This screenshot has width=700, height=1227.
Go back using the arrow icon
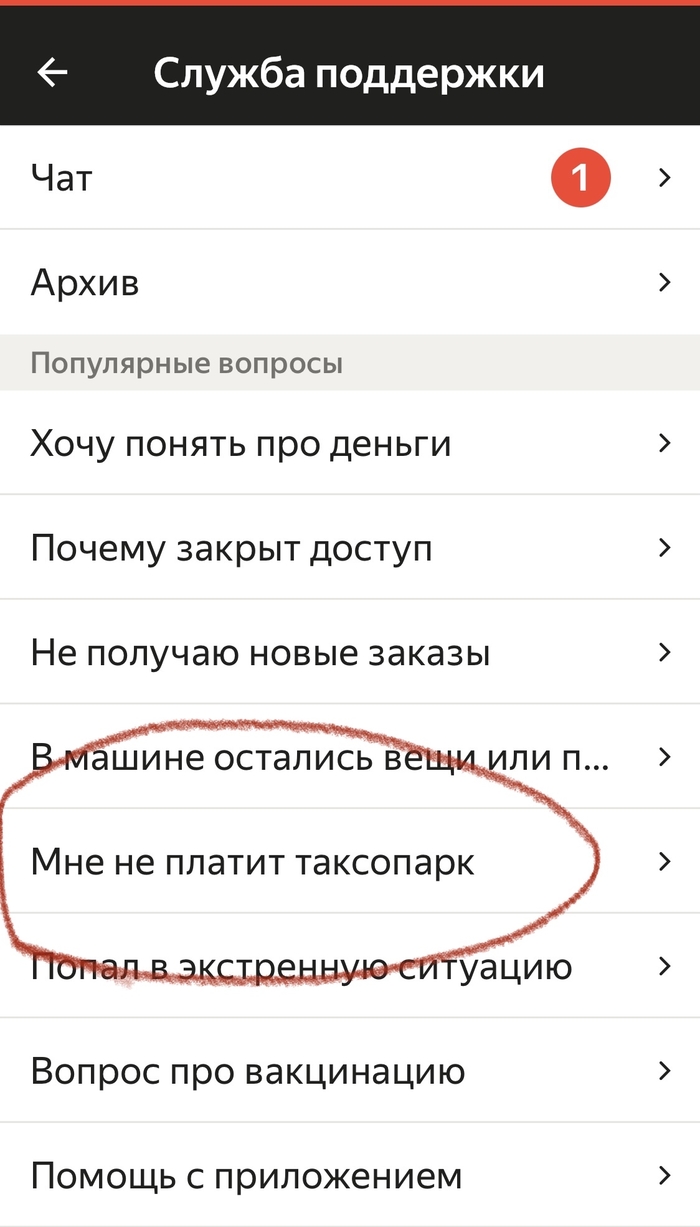point(52,72)
